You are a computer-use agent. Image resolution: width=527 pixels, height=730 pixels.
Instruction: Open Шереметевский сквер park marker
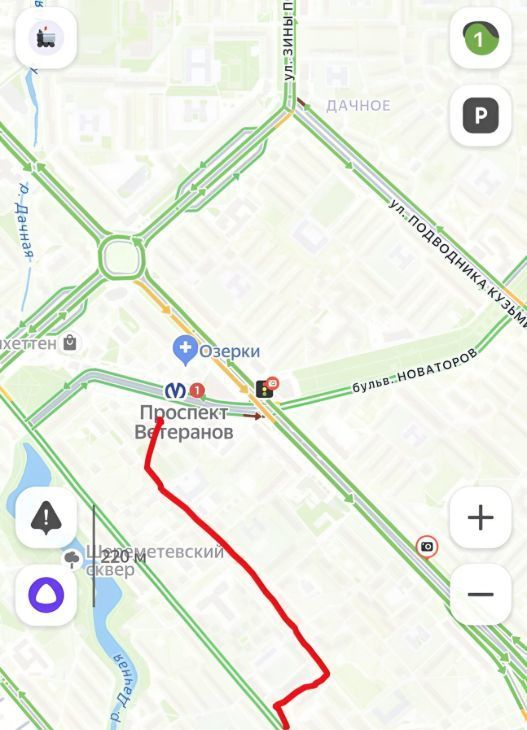pos(72,559)
